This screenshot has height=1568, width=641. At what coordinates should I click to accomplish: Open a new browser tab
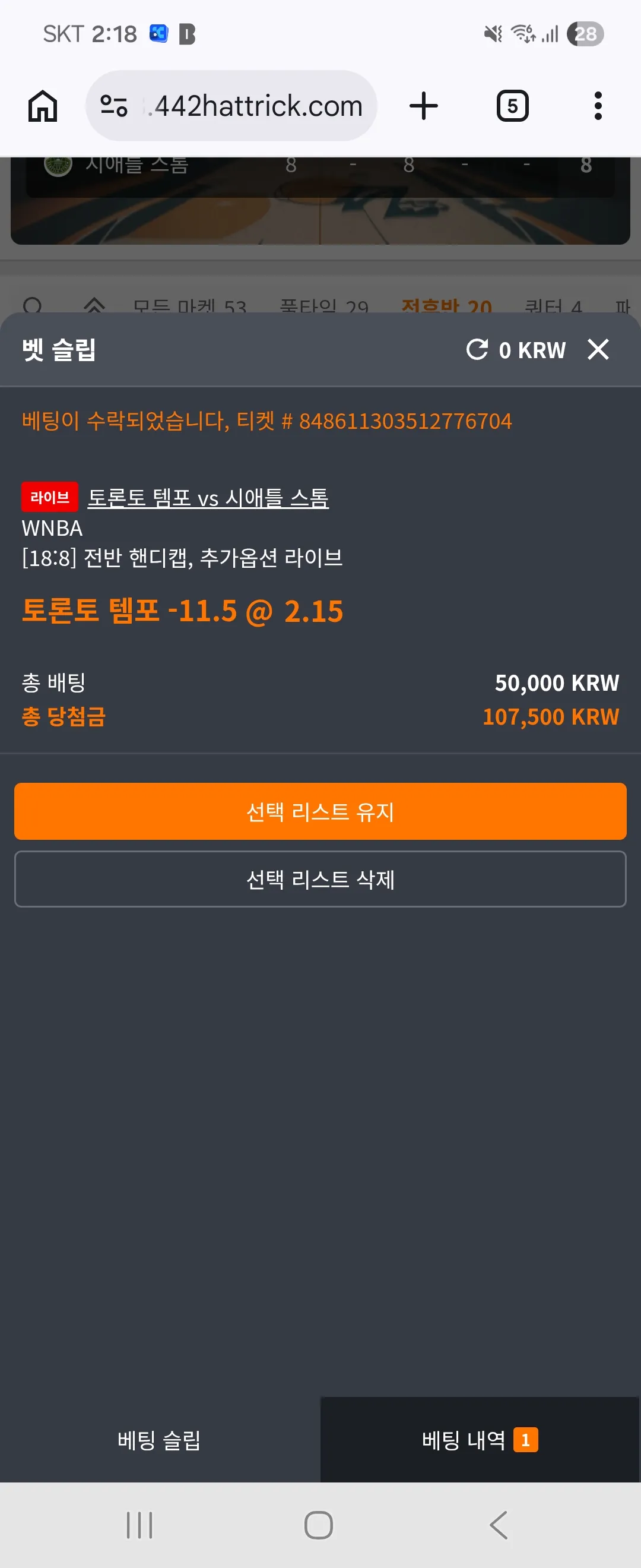pyautogui.click(x=424, y=106)
